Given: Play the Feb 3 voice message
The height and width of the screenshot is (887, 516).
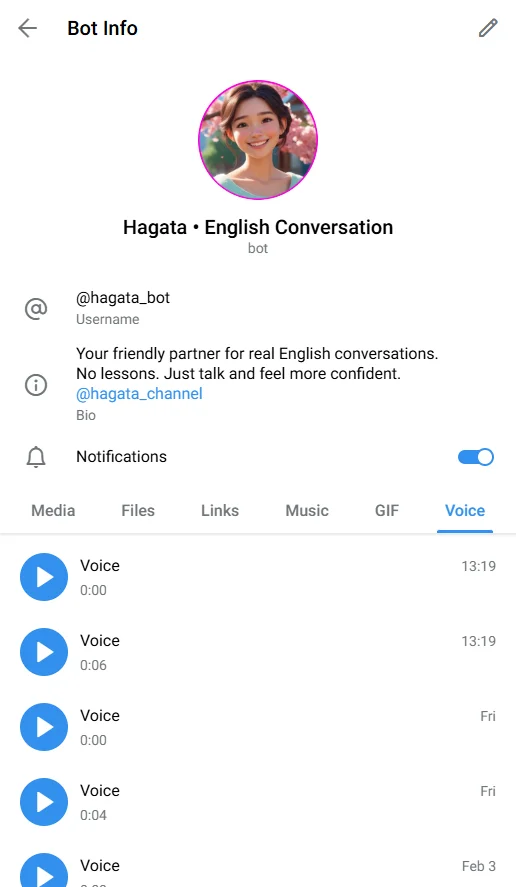Looking at the screenshot, I should [x=44, y=871].
